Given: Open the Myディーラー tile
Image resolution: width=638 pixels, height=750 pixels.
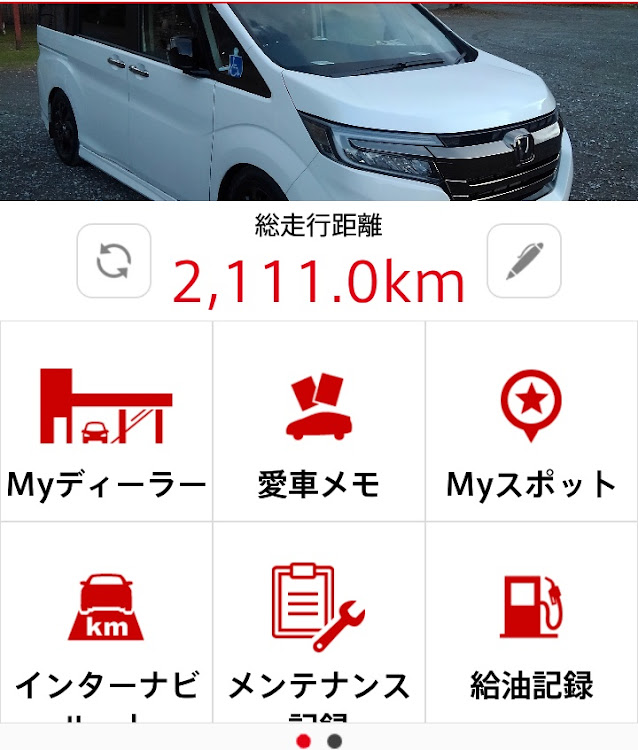Looking at the screenshot, I should pyautogui.click(x=106, y=422).
